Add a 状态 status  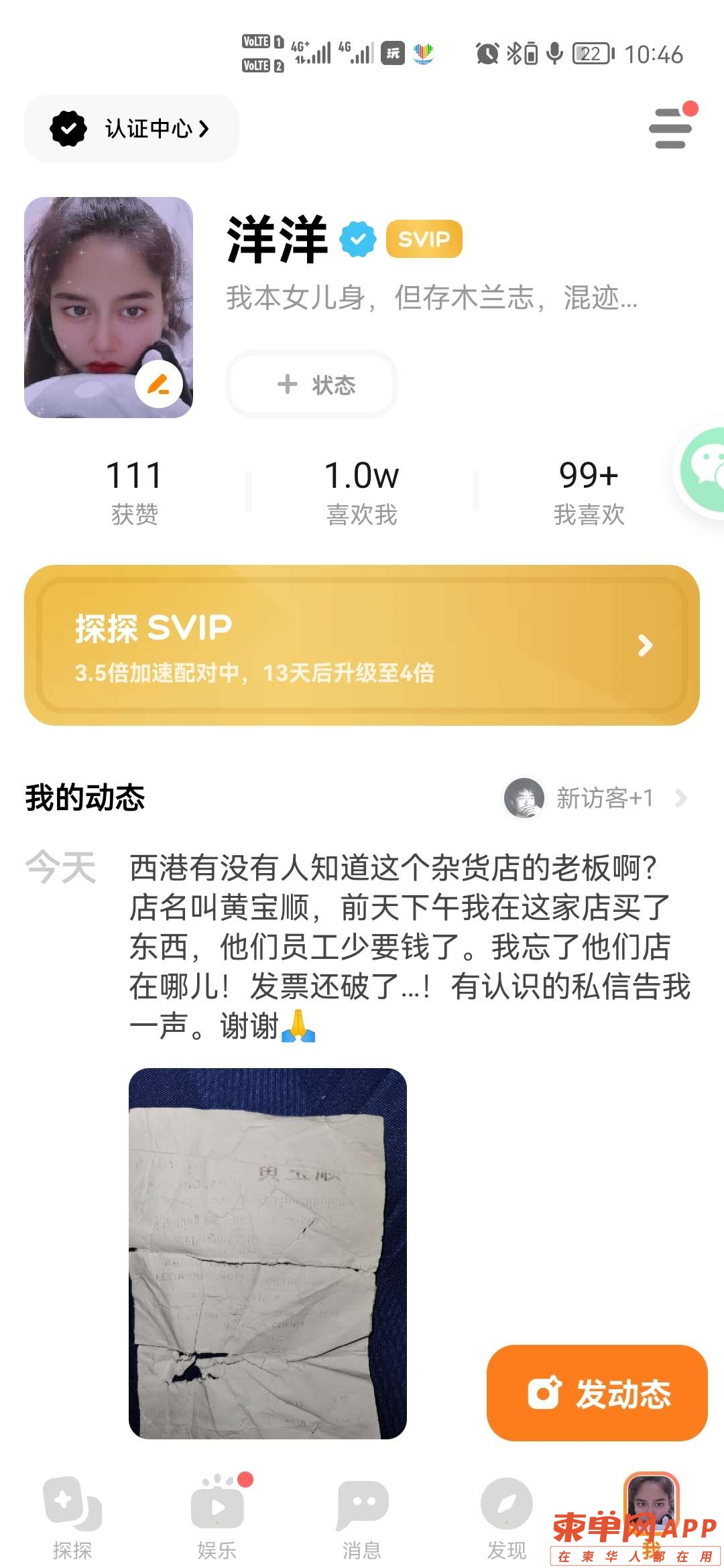(x=312, y=385)
